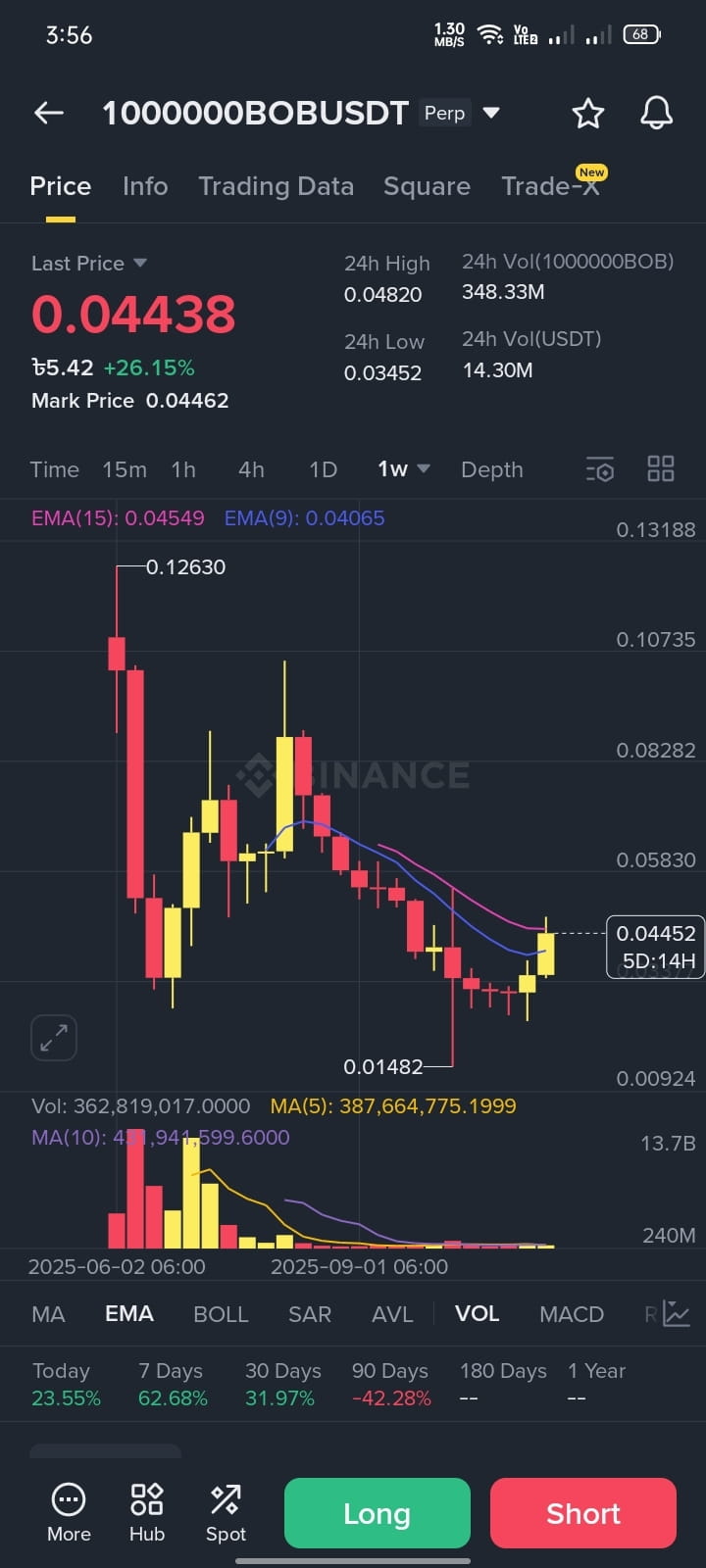Open the Hub menu
The height and width of the screenshot is (1568, 706).
click(x=147, y=1511)
